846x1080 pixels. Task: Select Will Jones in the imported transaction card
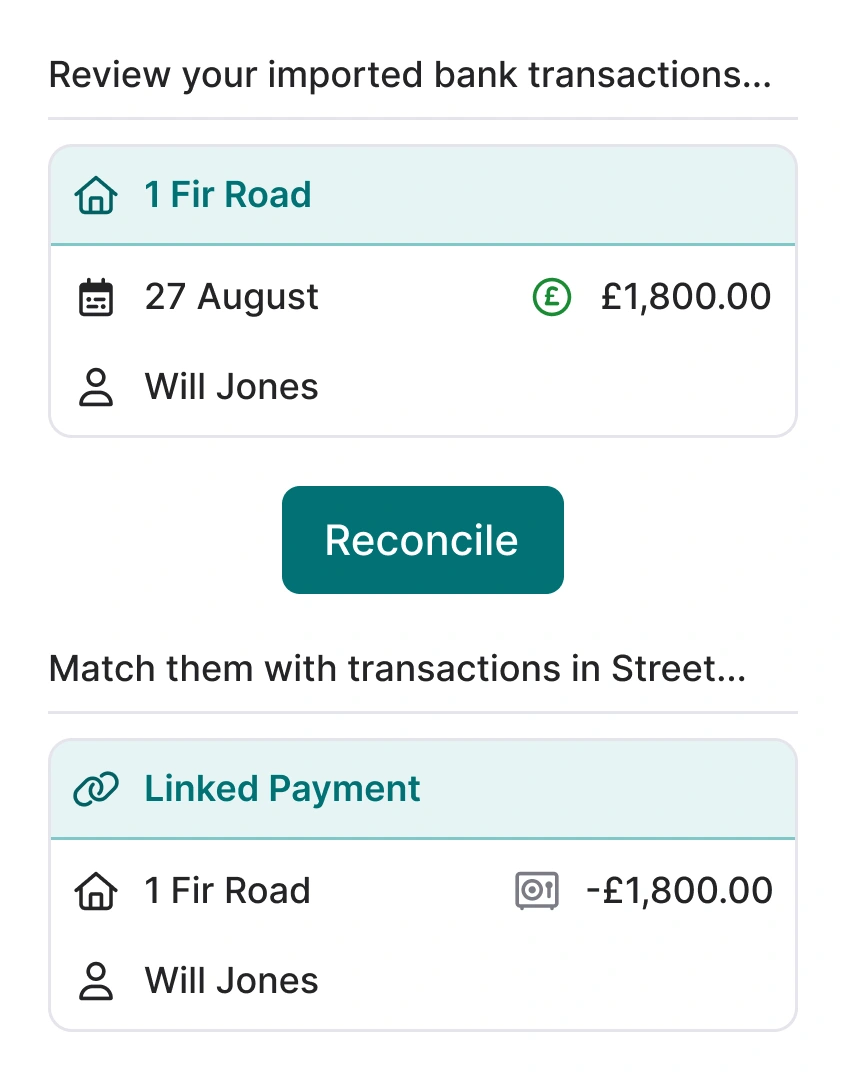(231, 386)
